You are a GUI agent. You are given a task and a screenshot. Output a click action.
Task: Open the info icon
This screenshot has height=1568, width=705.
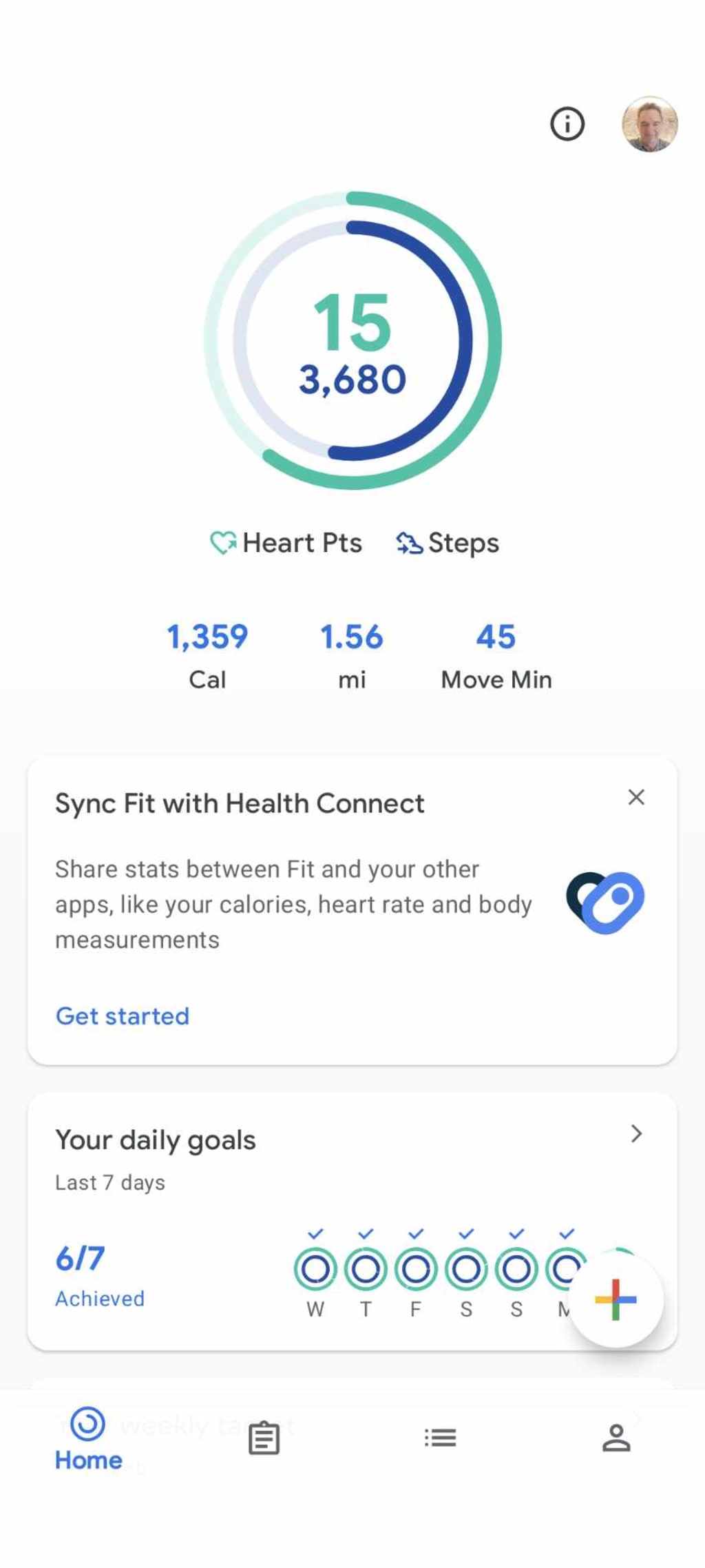(x=567, y=125)
